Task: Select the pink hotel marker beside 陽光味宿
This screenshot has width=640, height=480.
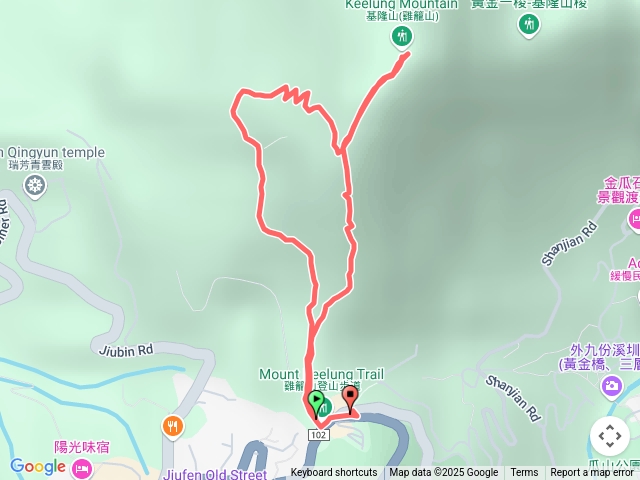Action: [82, 468]
